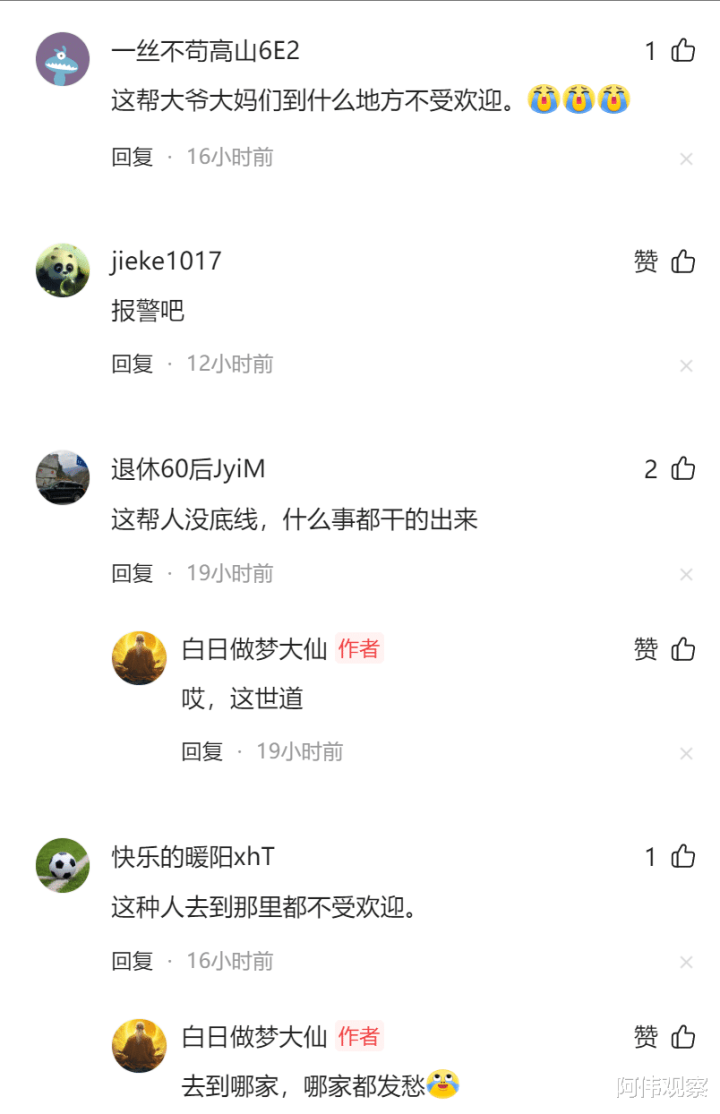Image resolution: width=720 pixels, height=1114 pixels.
Task: Dismiss the comment by 退休60后JyiM
Action: [686, 575]
